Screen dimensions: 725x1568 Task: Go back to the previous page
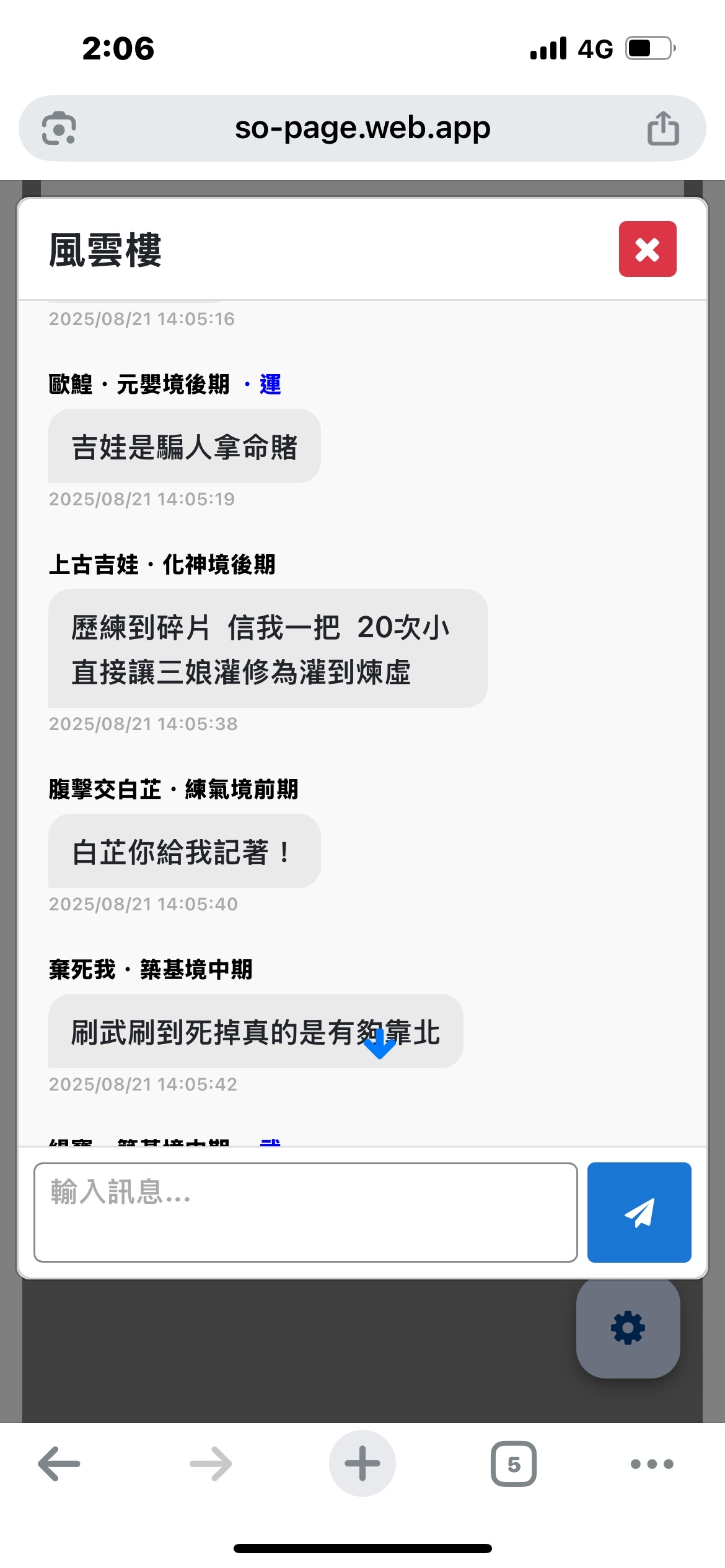tap(59, 1464)
